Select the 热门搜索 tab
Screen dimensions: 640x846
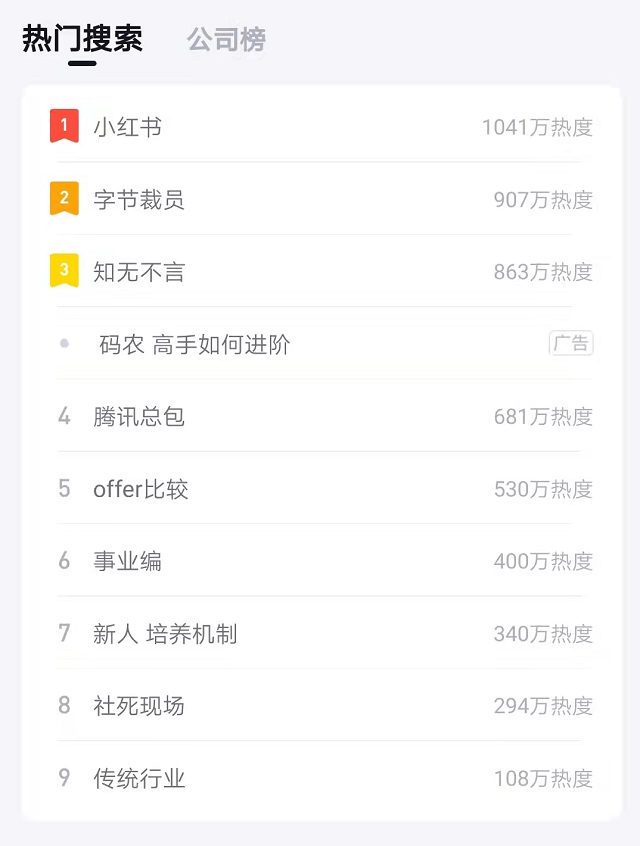(x=82, y=40)
